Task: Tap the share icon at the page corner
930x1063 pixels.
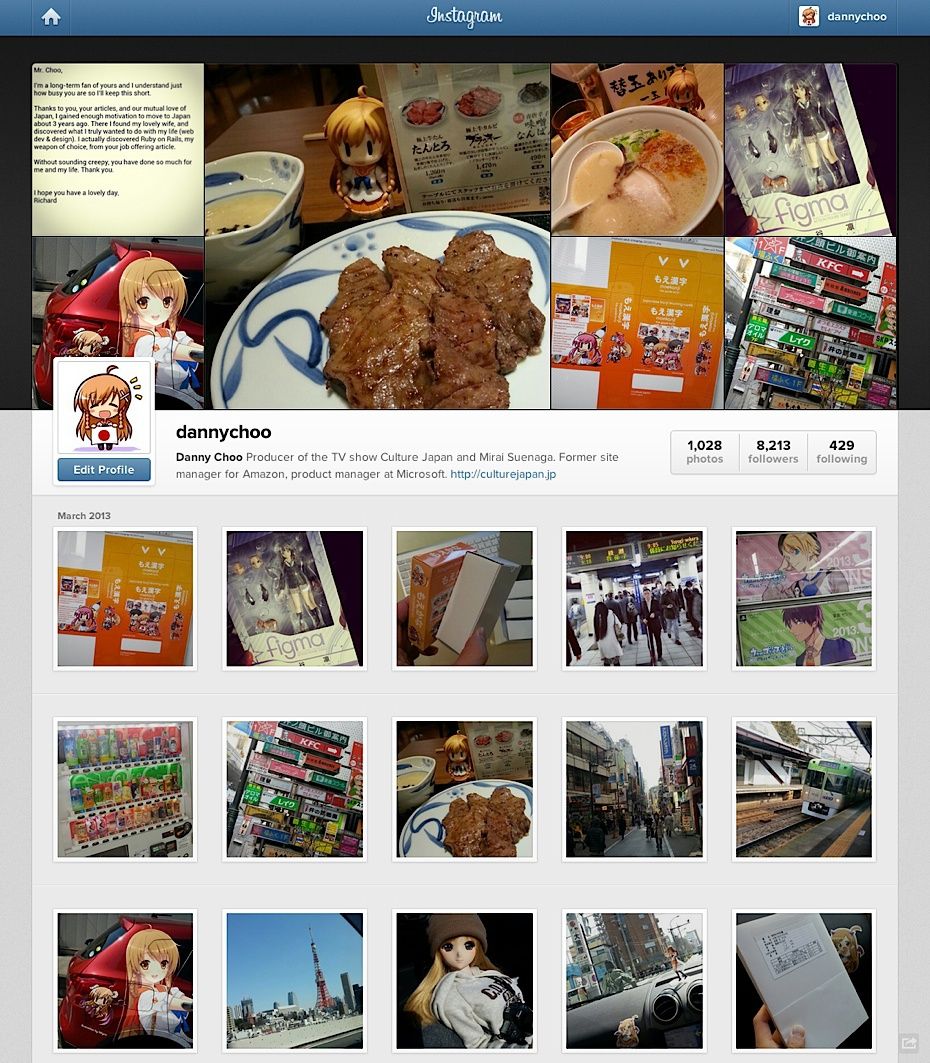Action: tap(908, 1042)
